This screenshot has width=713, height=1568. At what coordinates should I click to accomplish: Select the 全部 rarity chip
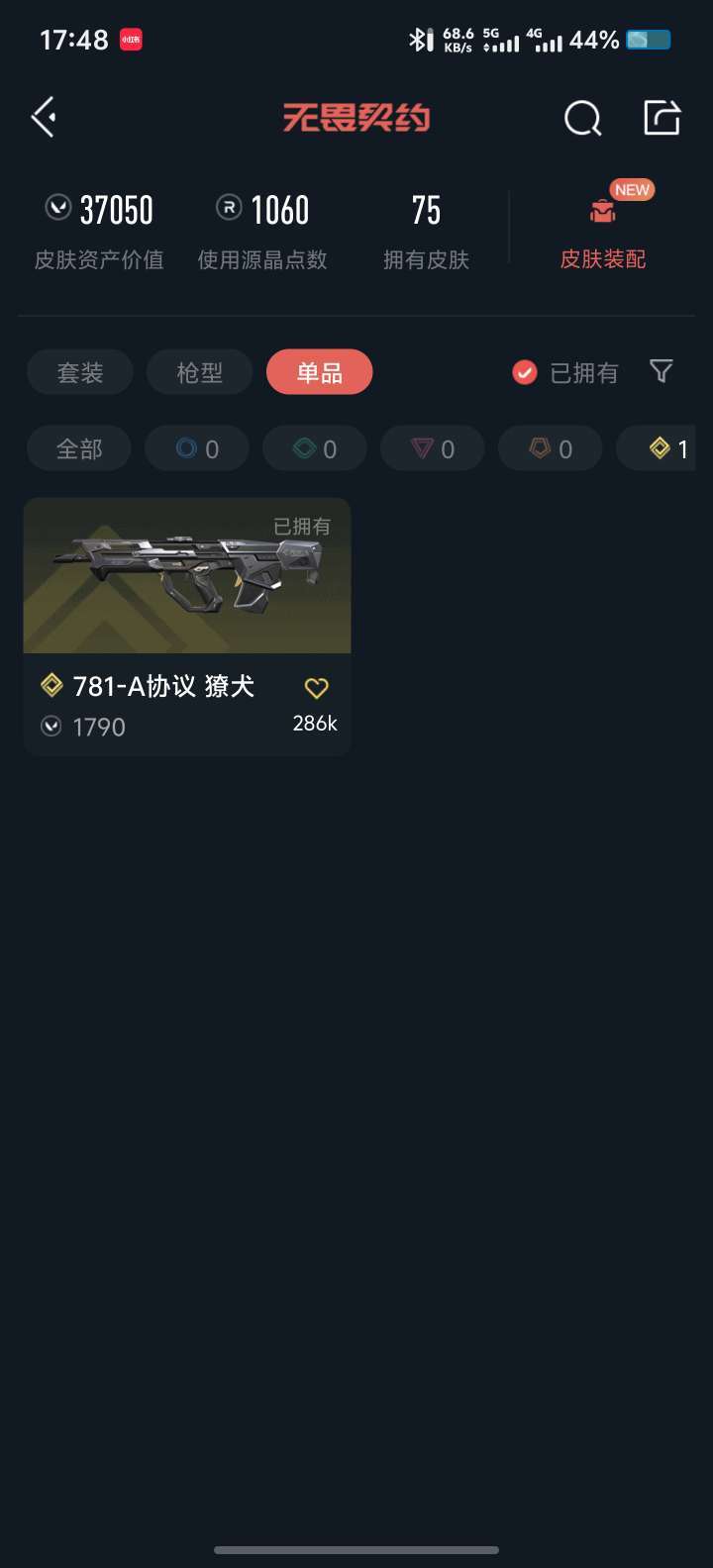click(x=79, y=449)
